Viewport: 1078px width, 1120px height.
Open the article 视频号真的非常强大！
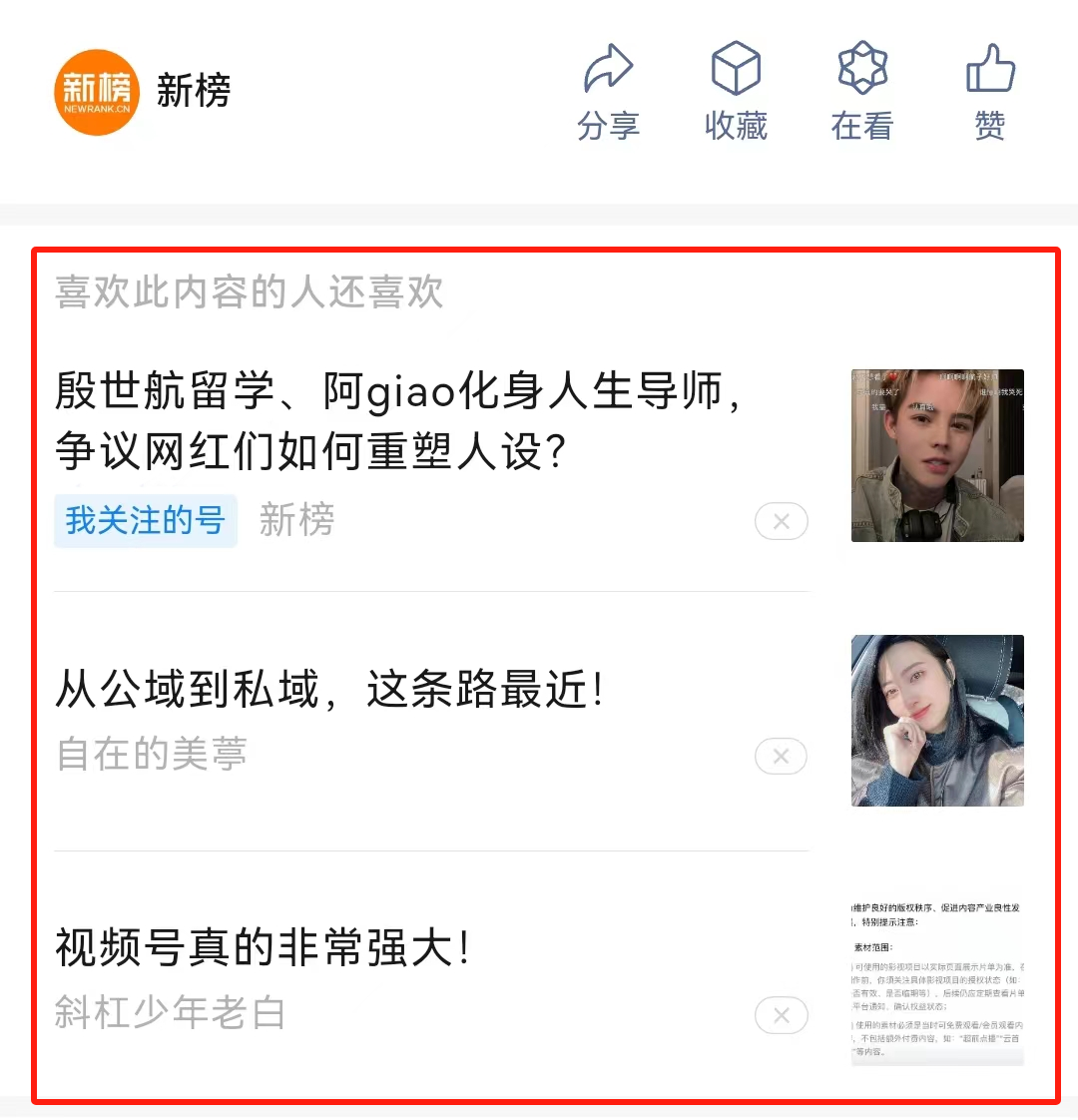(263, 947)
